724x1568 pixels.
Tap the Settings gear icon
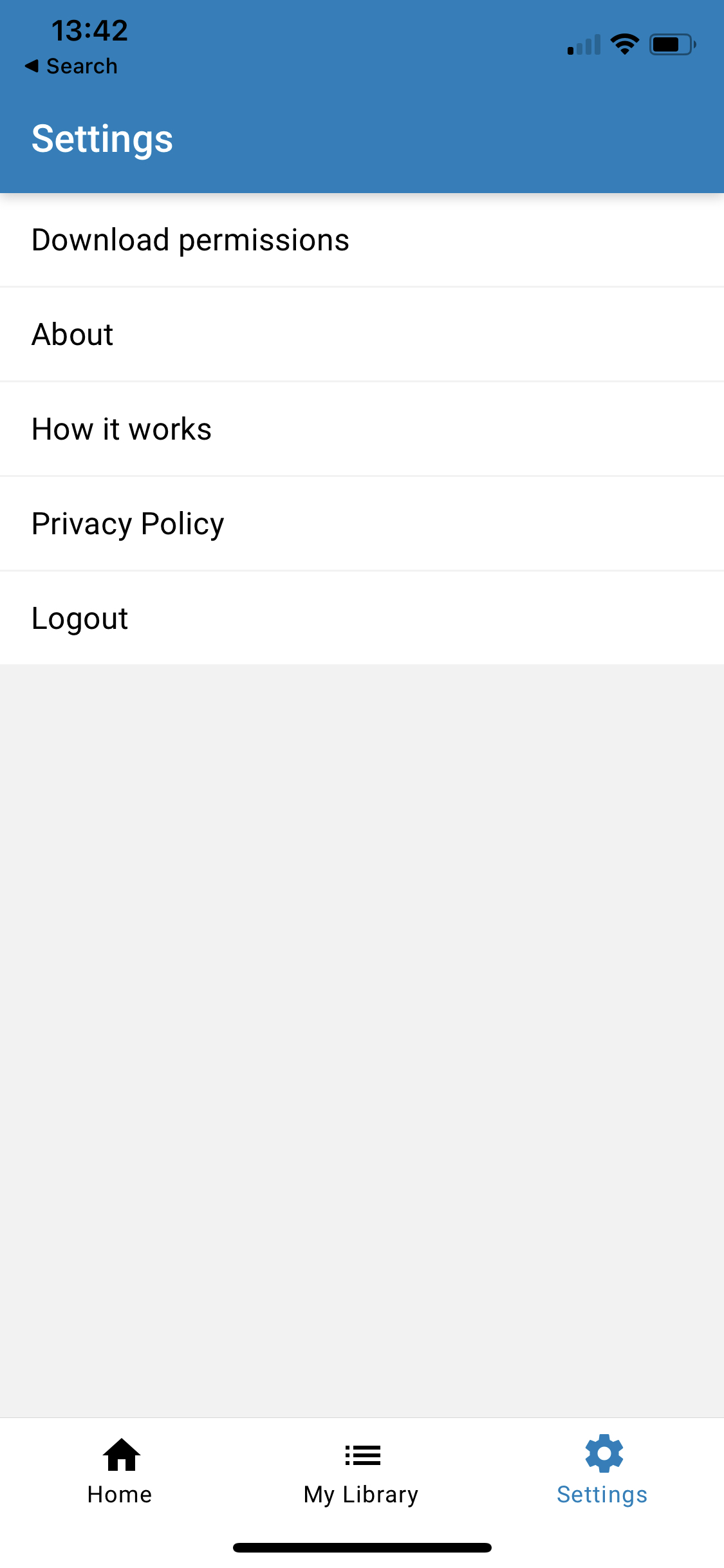[603, 1453]
